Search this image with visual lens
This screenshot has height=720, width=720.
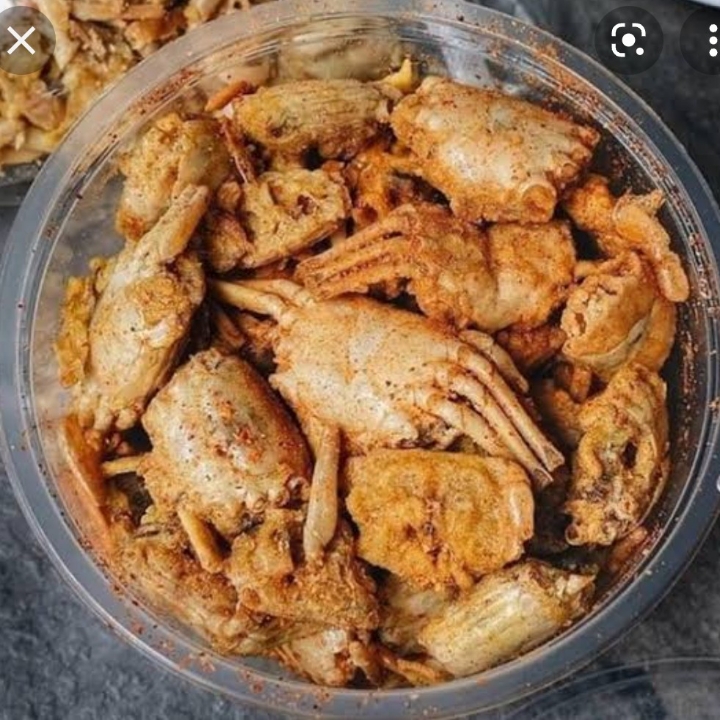click(x=629, y=40)
